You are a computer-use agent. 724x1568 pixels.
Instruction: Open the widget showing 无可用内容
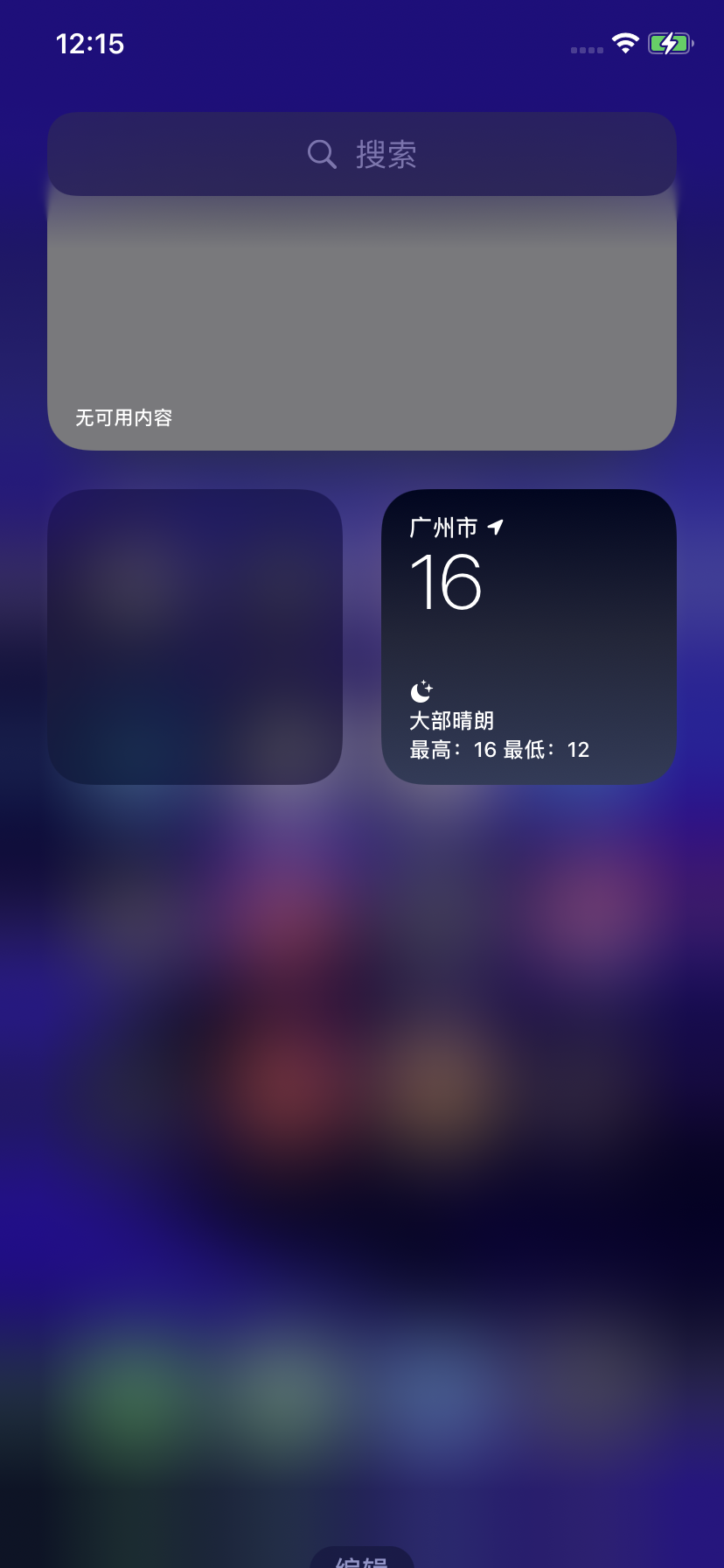362,324
